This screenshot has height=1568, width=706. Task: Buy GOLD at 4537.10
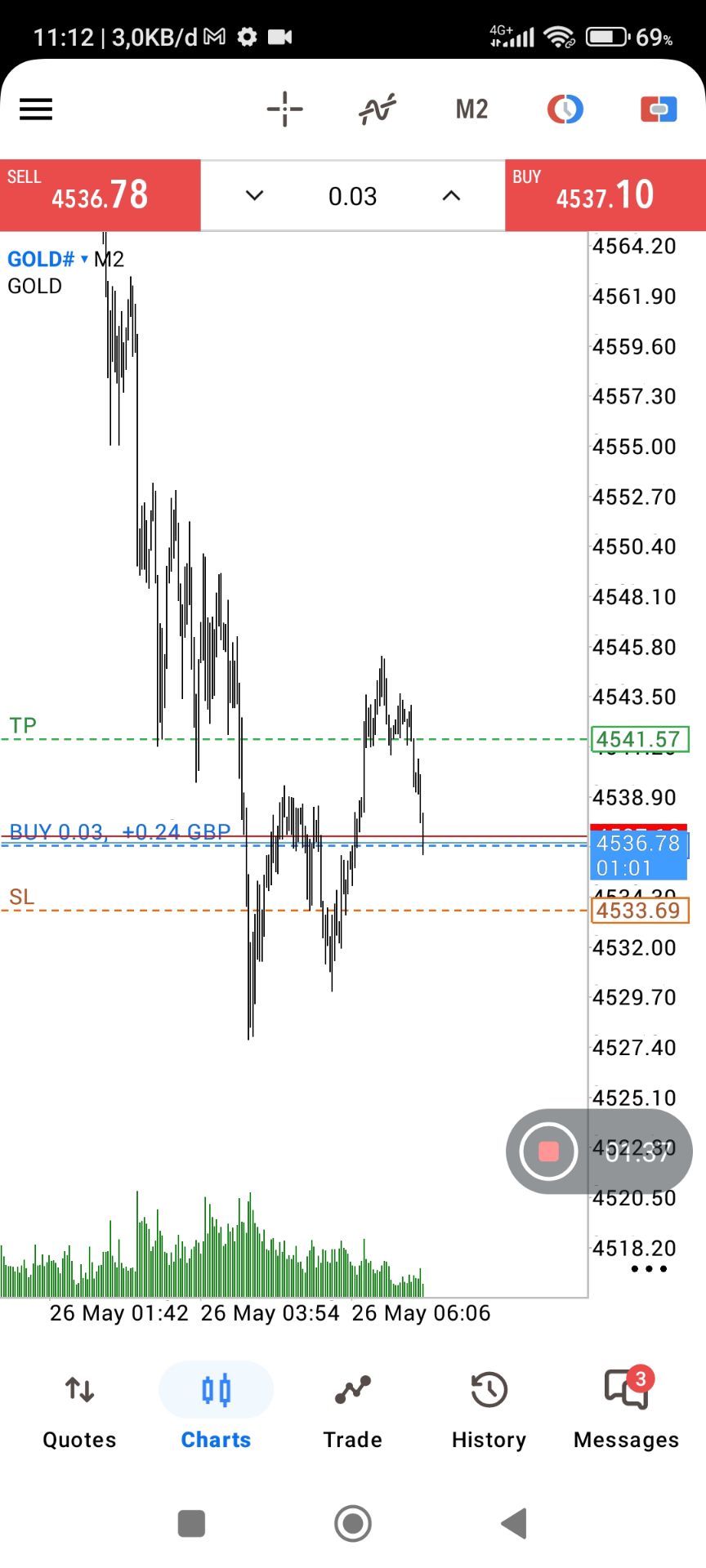point(605,195)
